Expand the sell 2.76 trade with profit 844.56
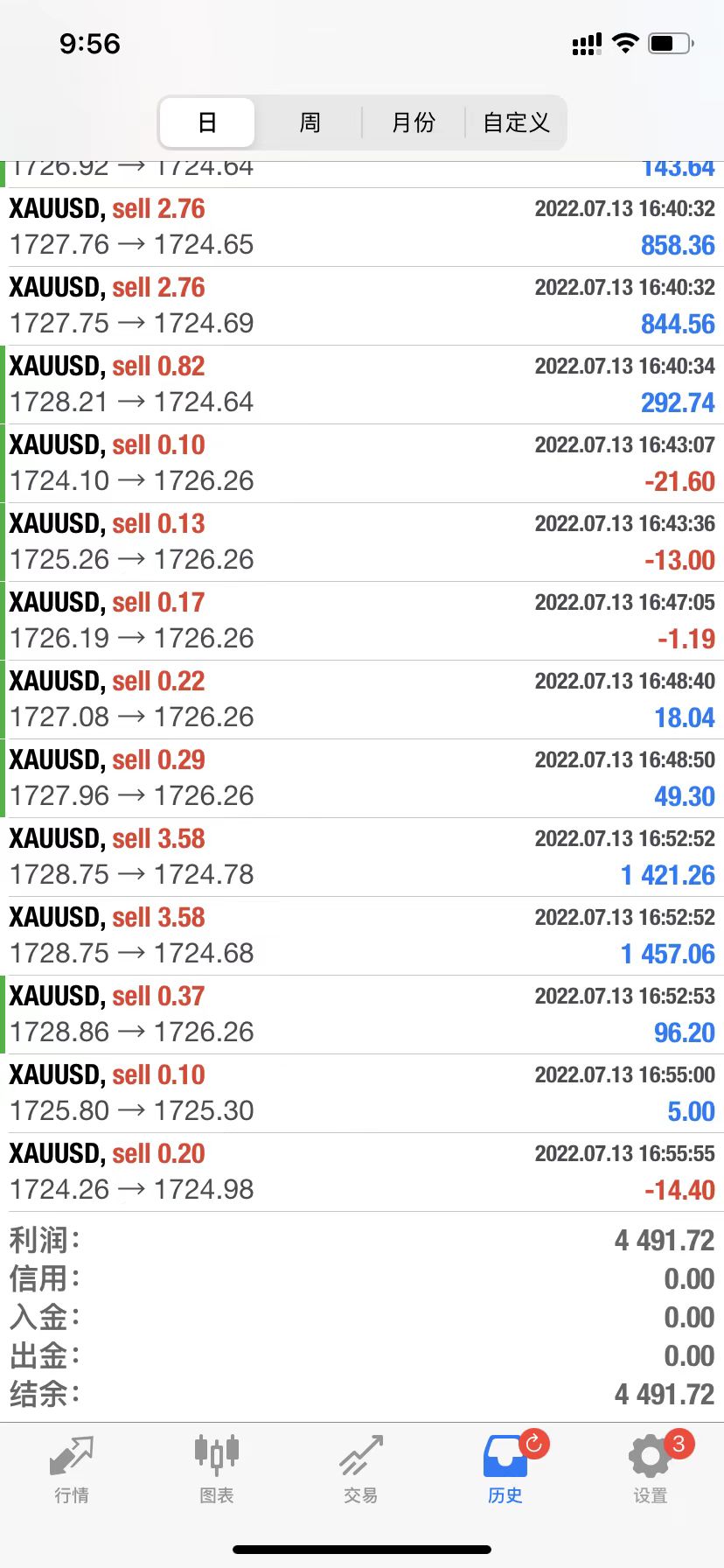This screenshot has width=724, height=1568. [362, 306]
